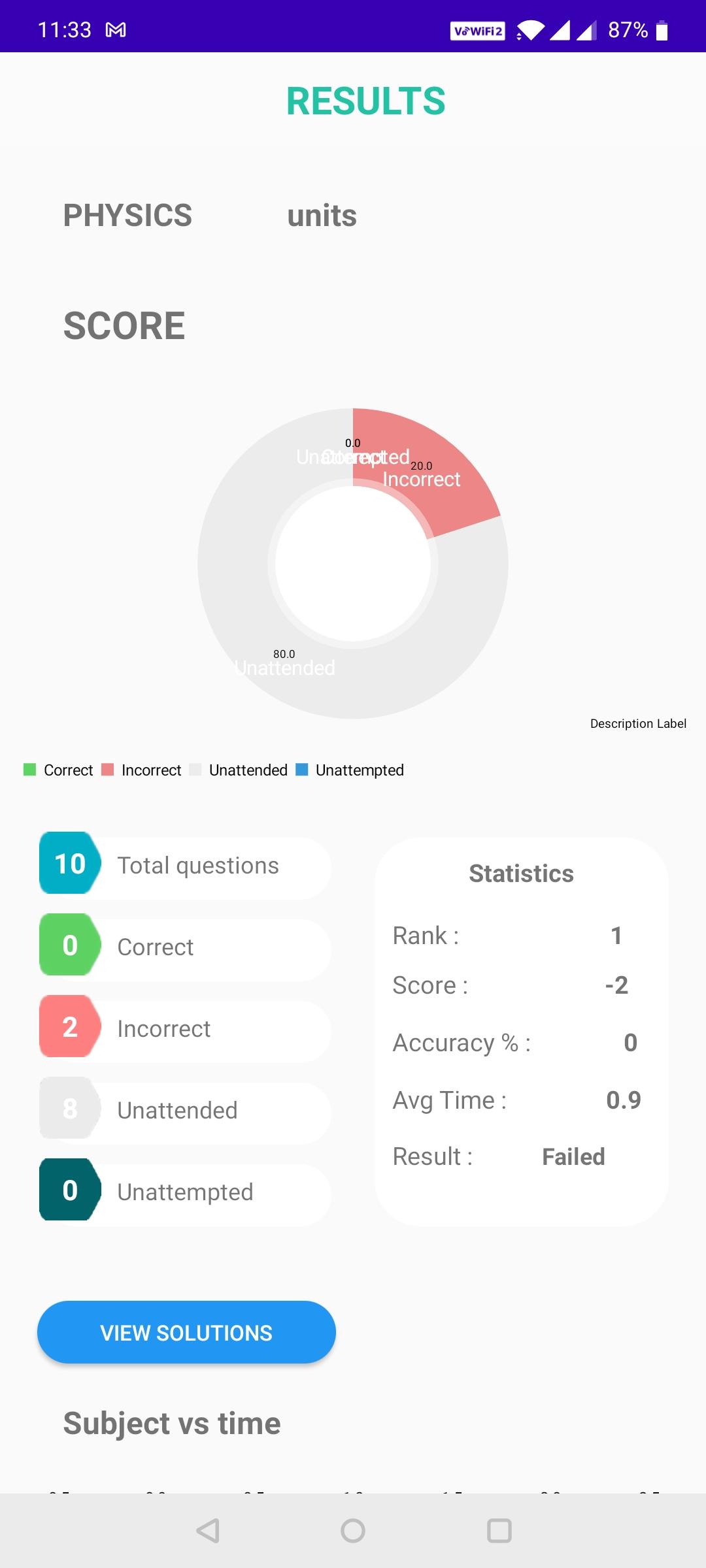Open the View Solutions button
Image resolution: width=706 pixels, height=1568 pixels.
pos(186,1332)
